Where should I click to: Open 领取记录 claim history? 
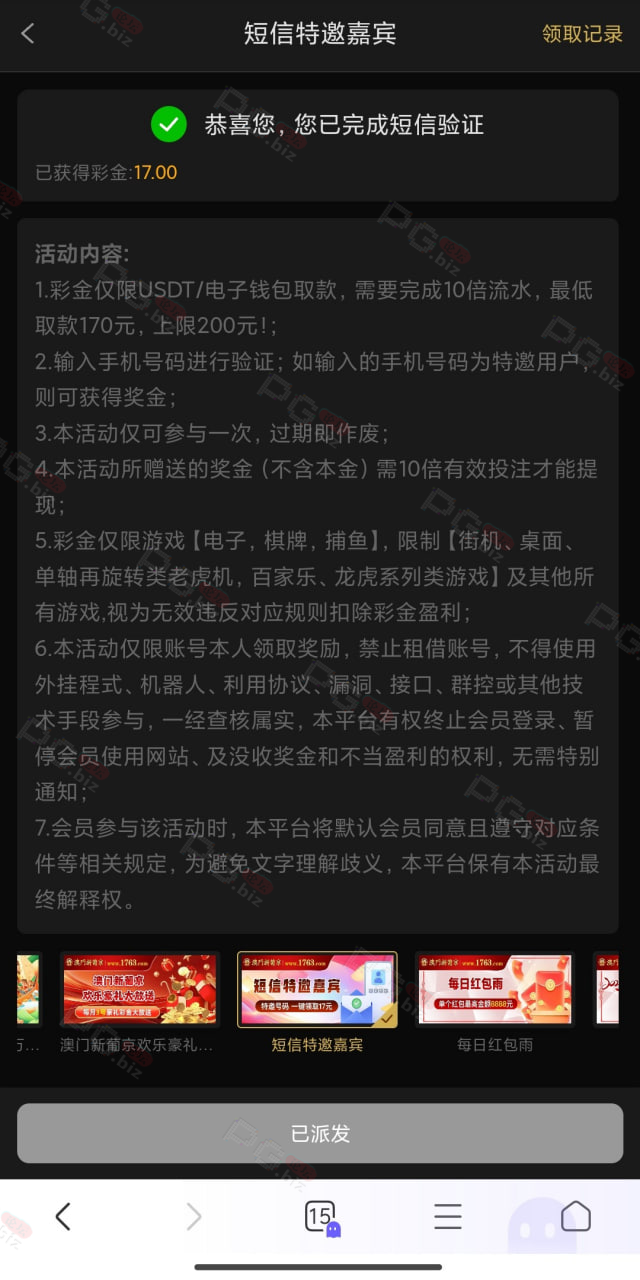(582, 34)
